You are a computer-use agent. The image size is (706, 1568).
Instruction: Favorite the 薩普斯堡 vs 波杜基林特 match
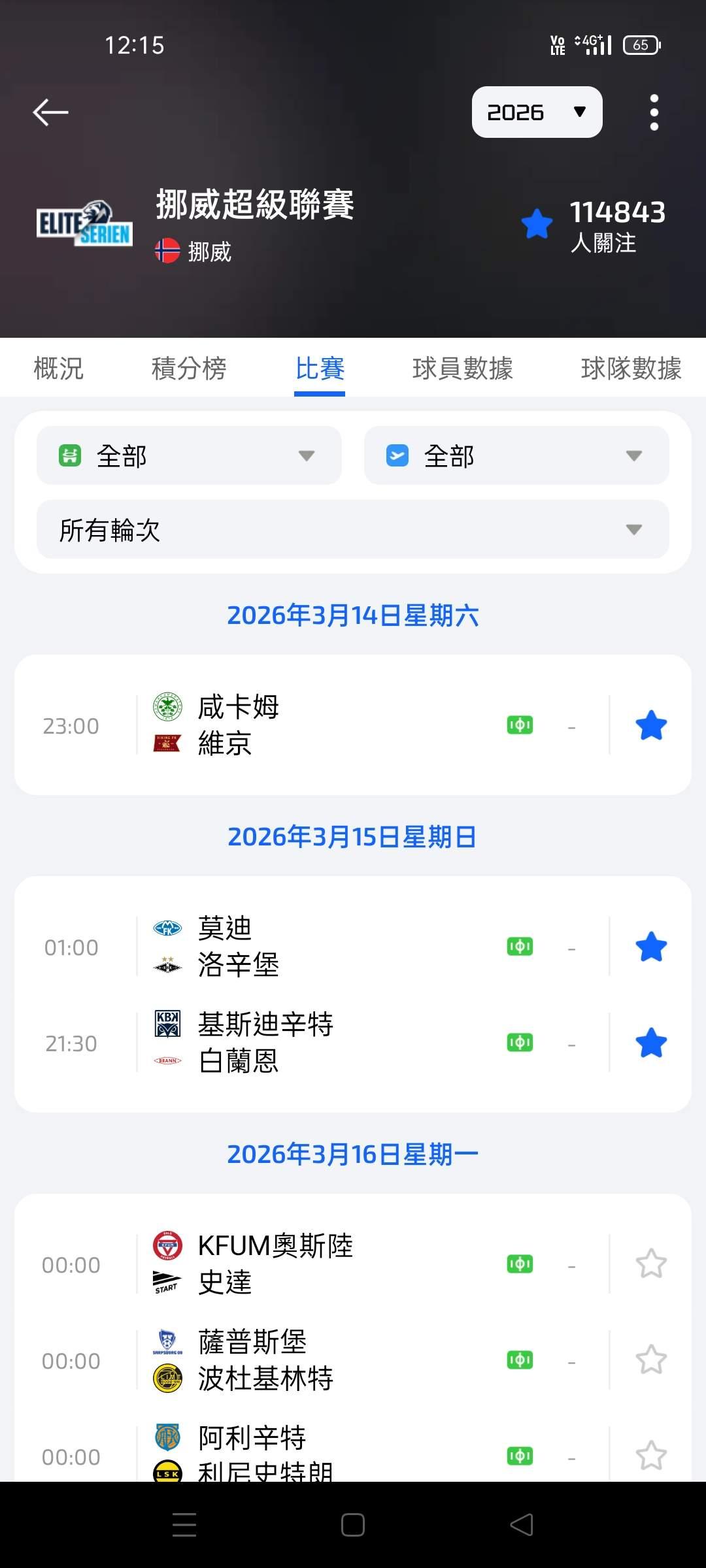coord(651,1360)
